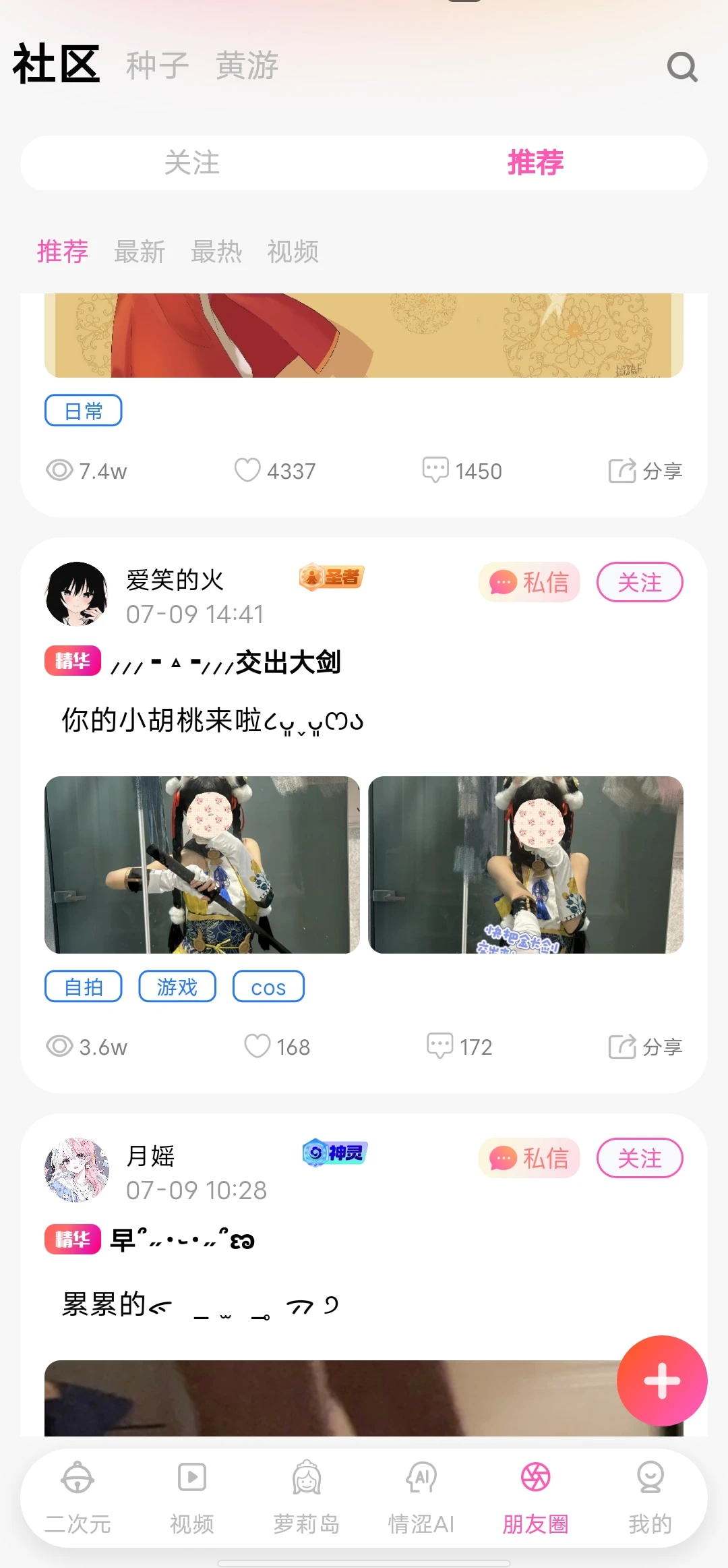Filter posts by 视频
The image size is (728, 1568).
click(x=293, y=252)
